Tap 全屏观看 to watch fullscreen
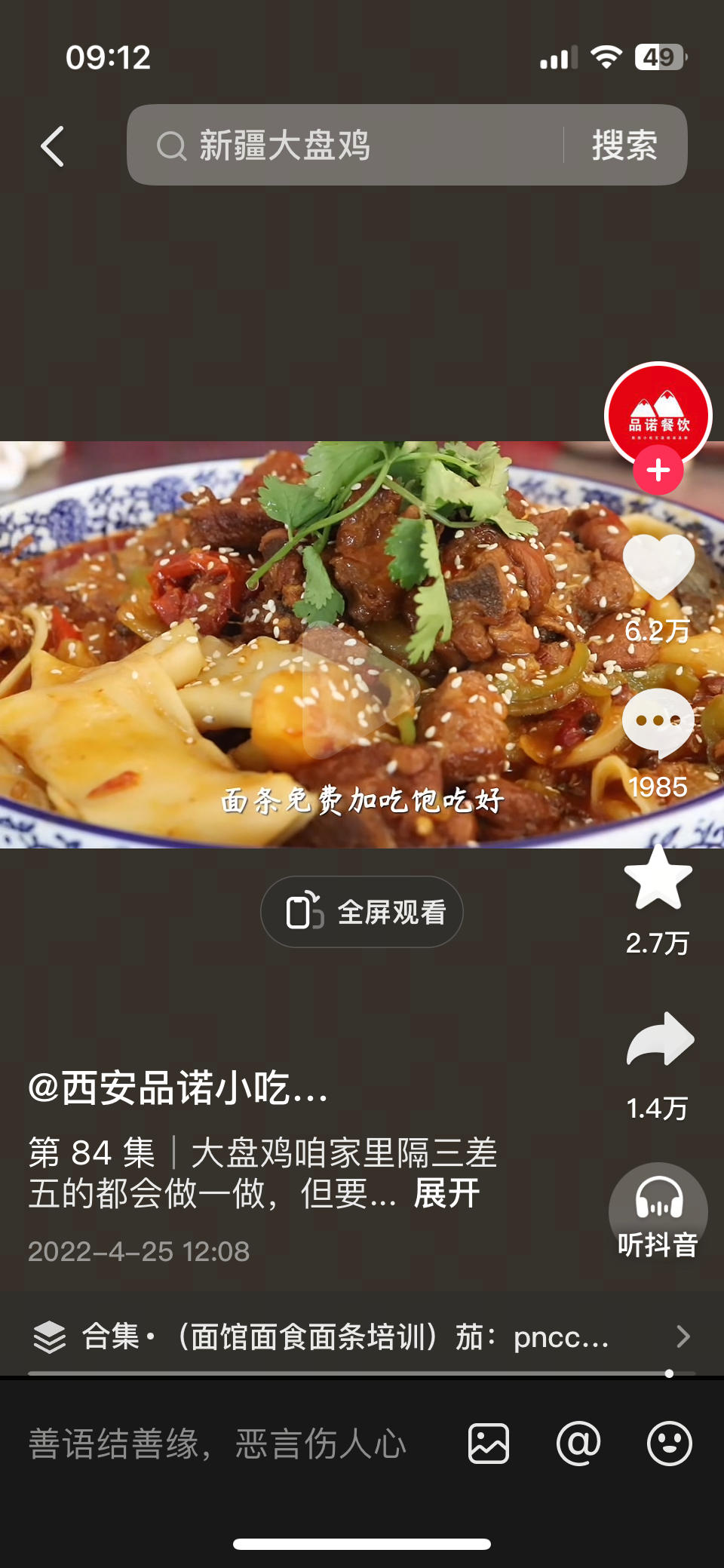This screenshot has width=724, height=1568. pyautogui.click(x=362, y=912)
